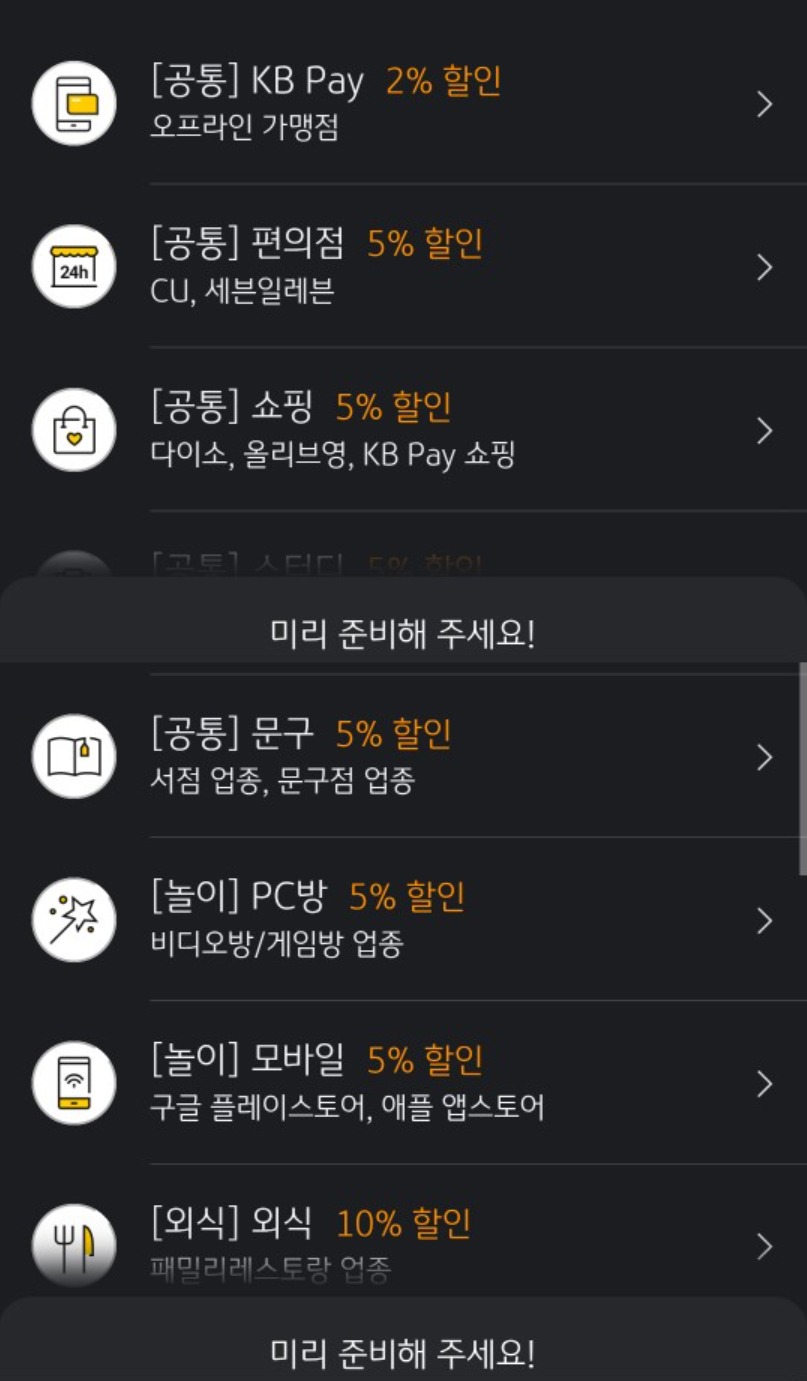Select the 쇼핑 5% 할인 row

pyautogui.click(x=403, y=430)
